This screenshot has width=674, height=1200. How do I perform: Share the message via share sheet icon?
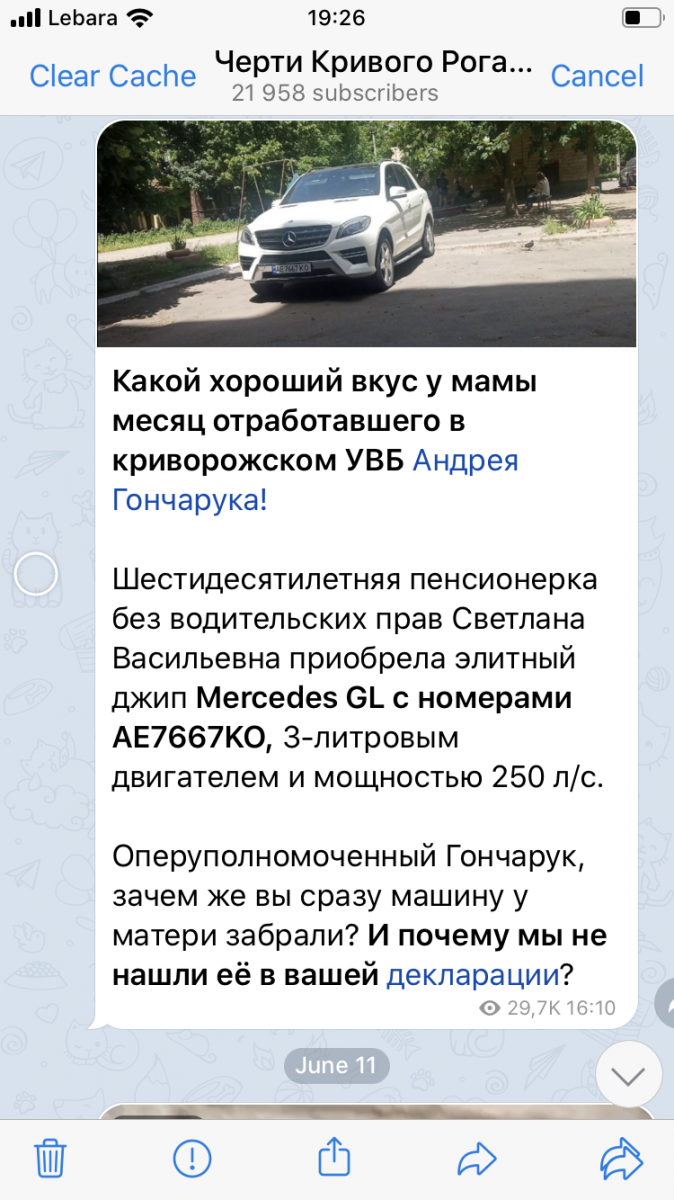coord(335,1157)
